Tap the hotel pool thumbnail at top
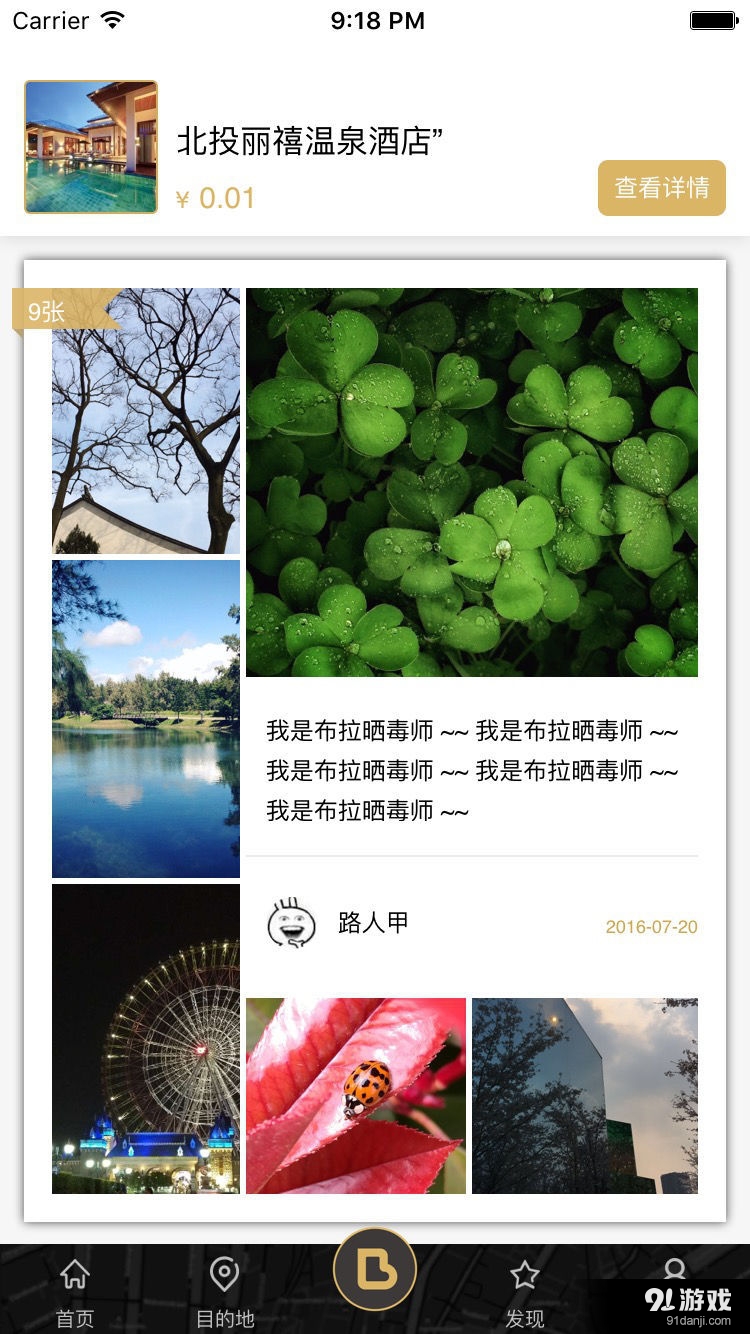Screen dimensions: 750x1334 (x=90, y=146)
